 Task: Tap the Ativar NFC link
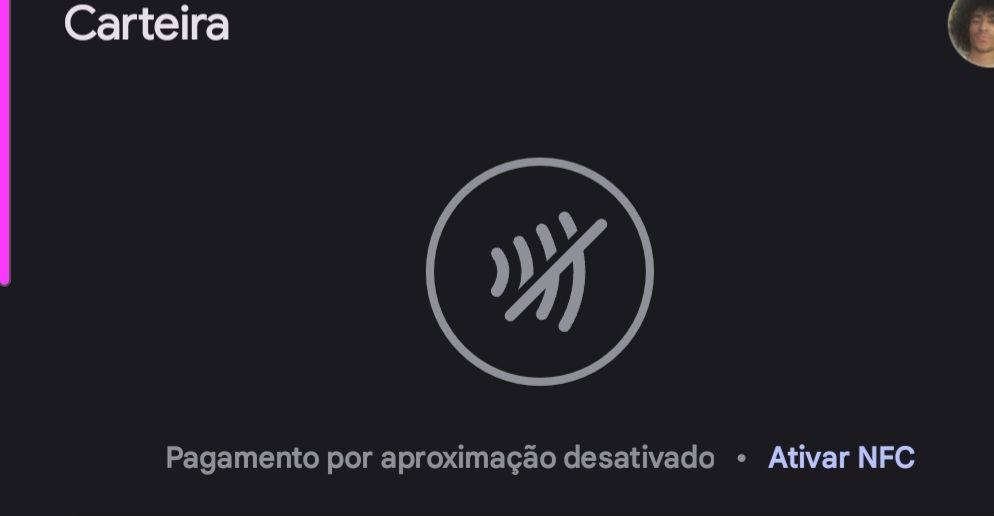[x=840, y=458]
